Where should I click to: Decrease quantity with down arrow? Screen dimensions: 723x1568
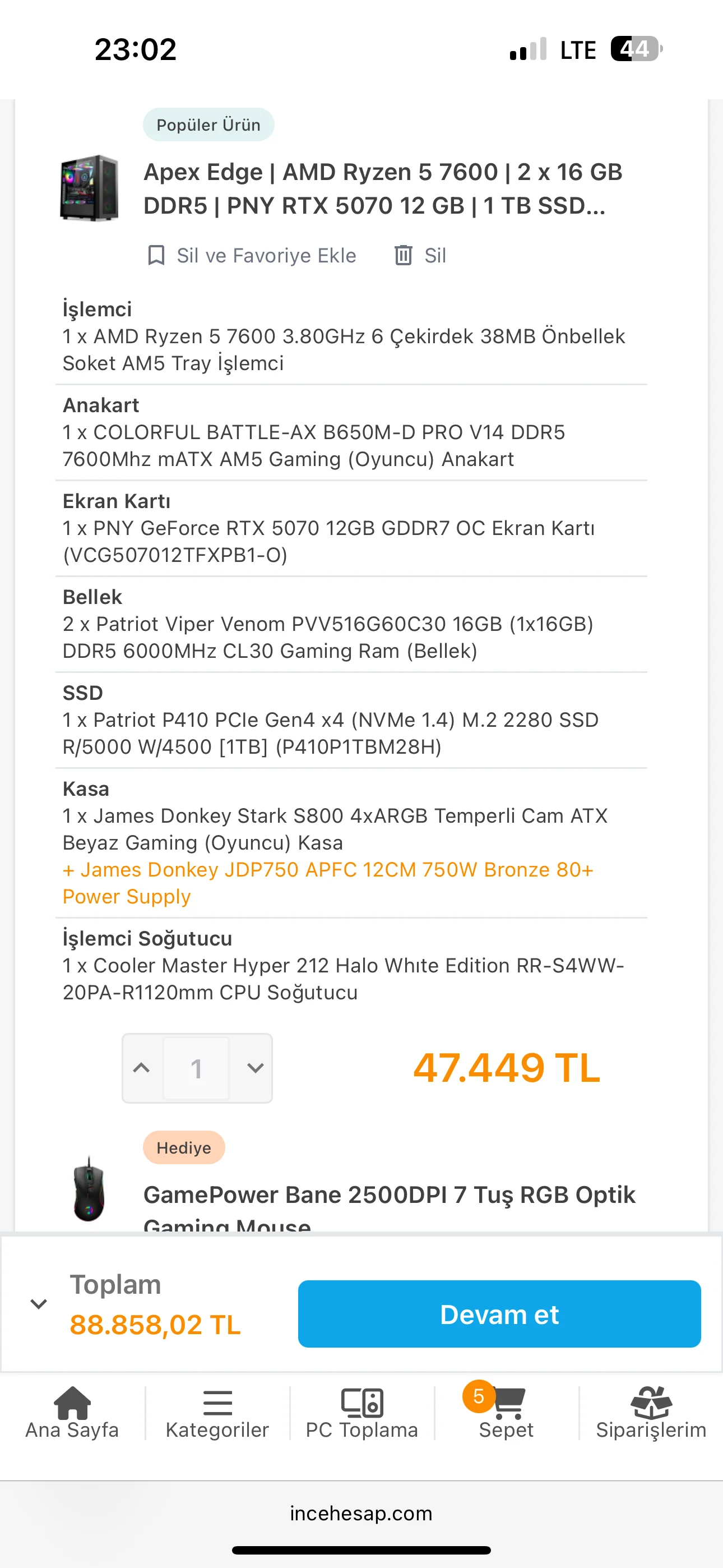pyautogui.click(x=255, y=1068)
